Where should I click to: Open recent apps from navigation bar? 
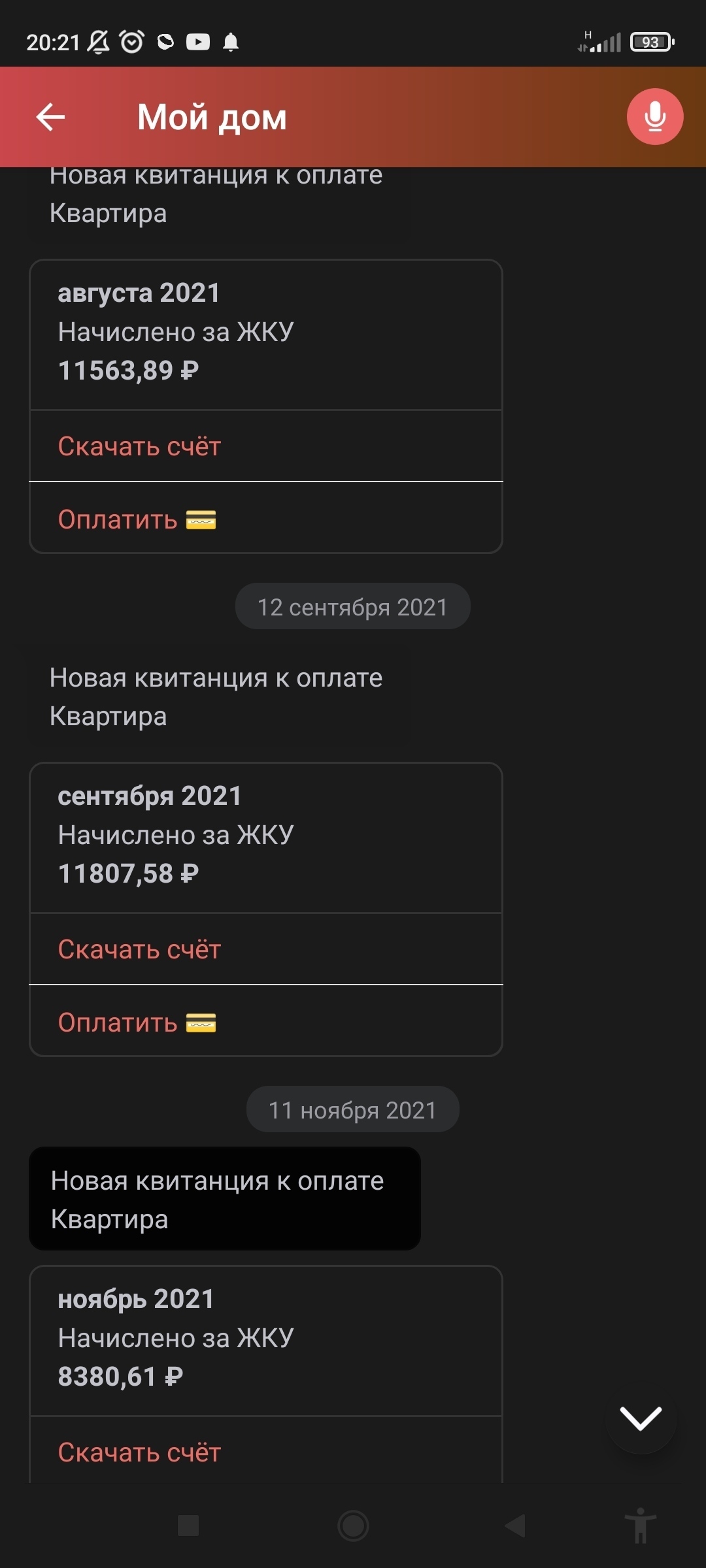coord(188,1526)
